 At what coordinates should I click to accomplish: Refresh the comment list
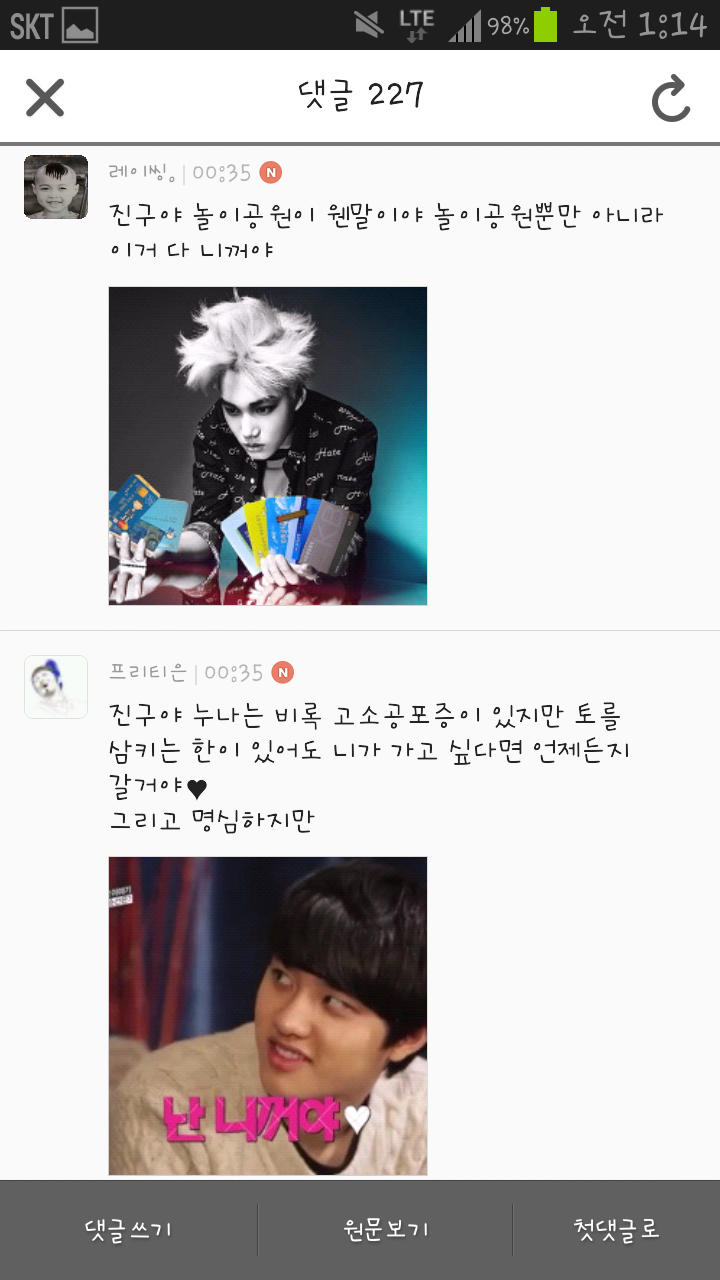click(x=671, y=98)
